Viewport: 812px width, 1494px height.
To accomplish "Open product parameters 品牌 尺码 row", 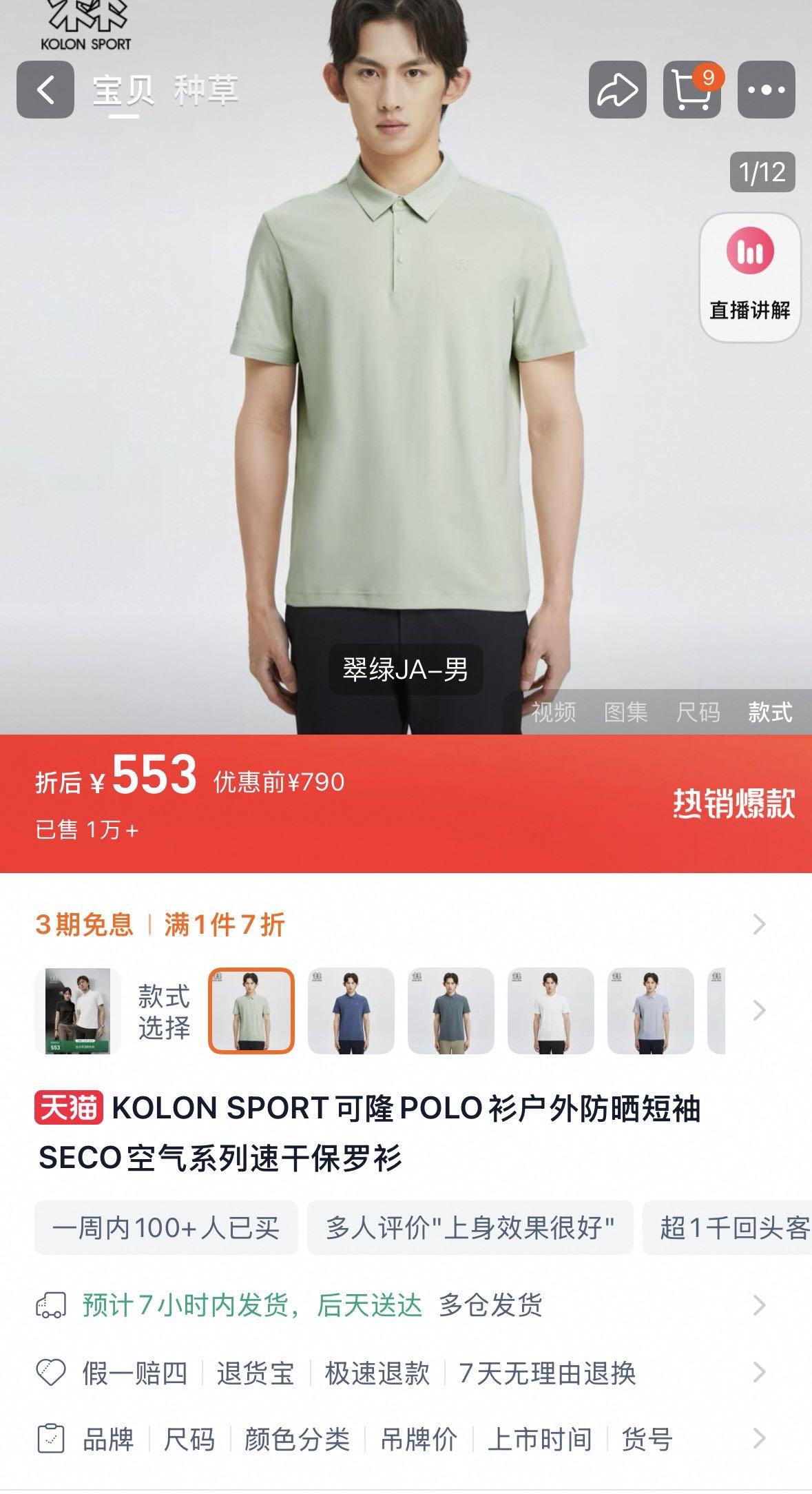I will (399, 1439).
